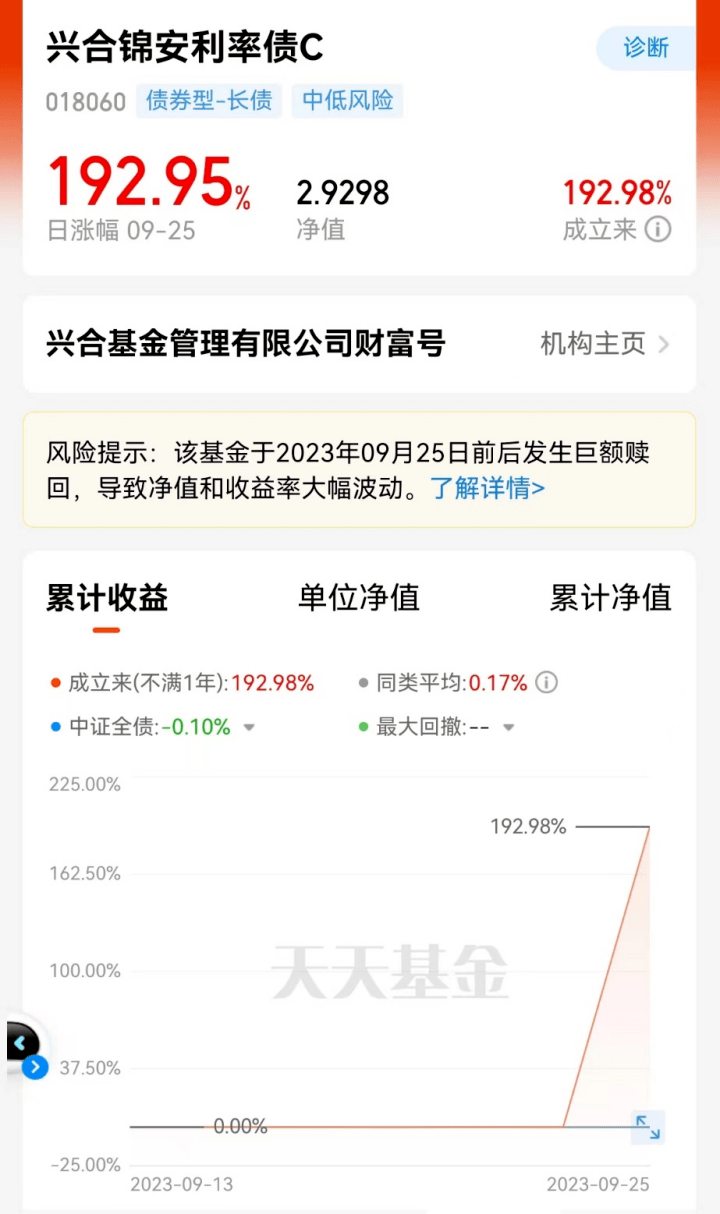Tap the info icon beside 同类平均

click(546, 683)
